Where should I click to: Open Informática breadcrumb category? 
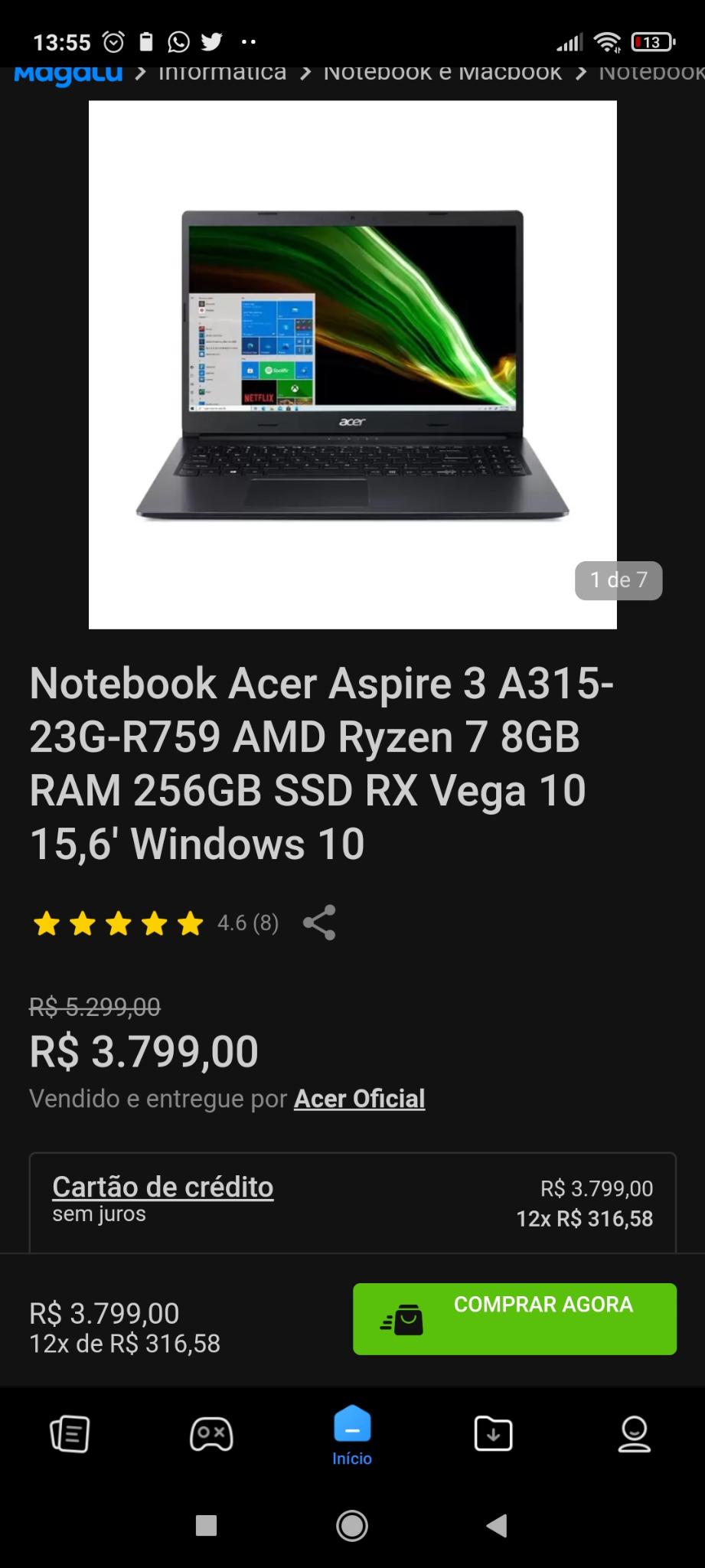pyautogui.click(x=222, y=72)
